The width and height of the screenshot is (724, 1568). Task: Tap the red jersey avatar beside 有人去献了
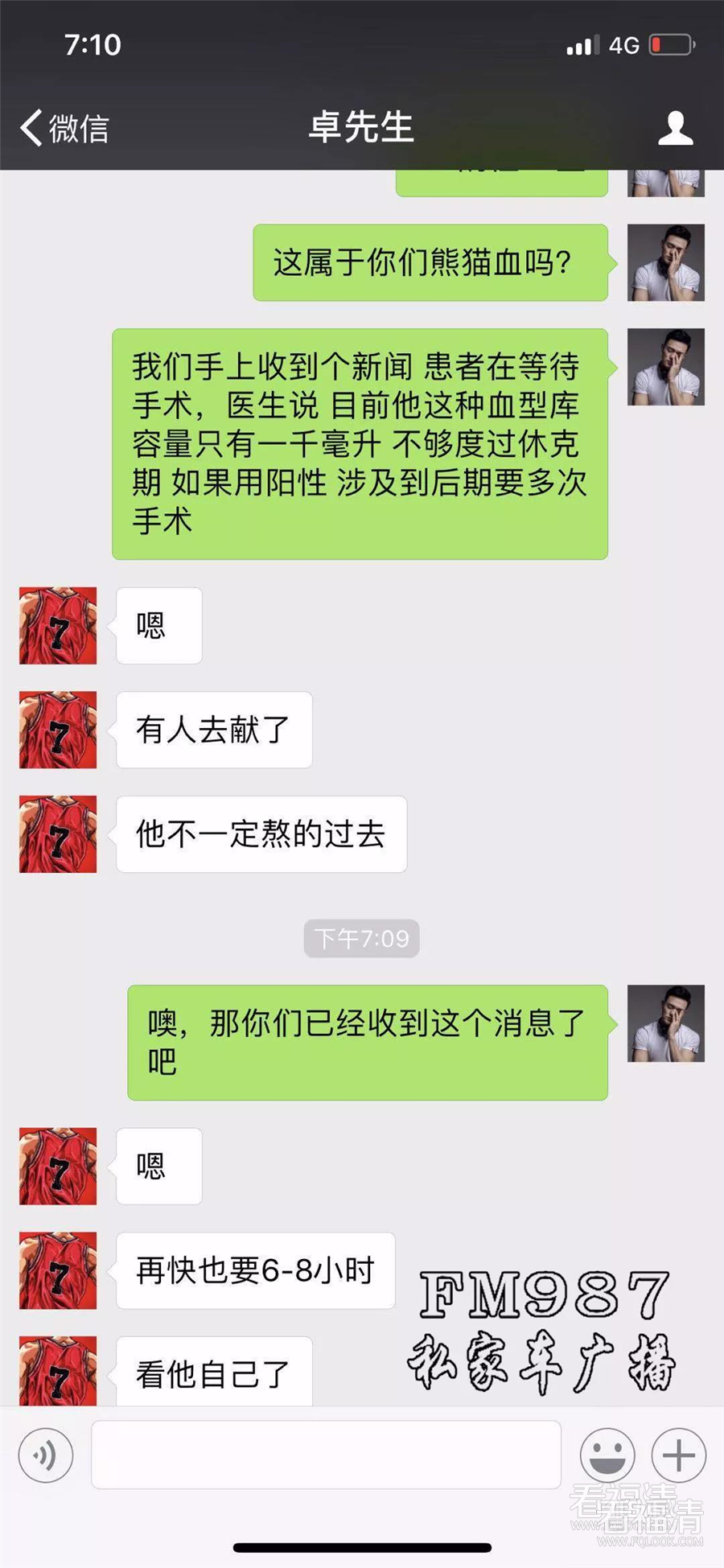click(58, 730)
